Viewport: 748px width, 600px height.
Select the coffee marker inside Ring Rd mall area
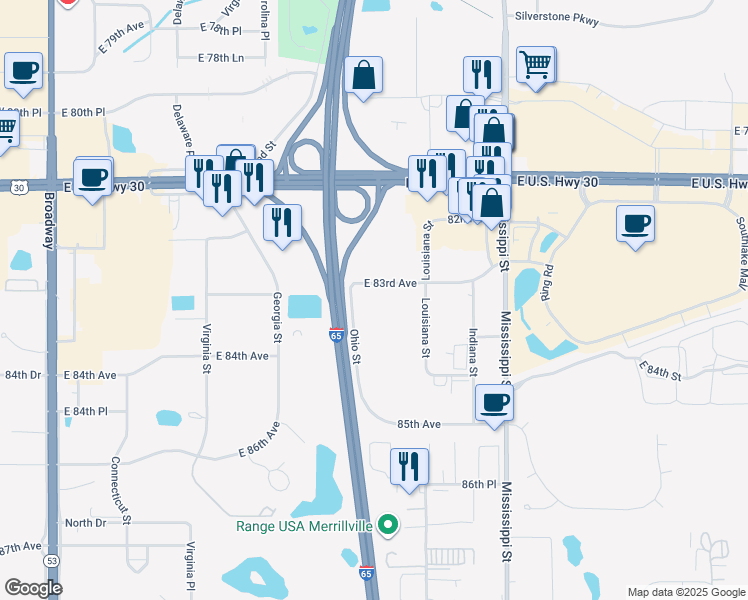tap(635, 227)
